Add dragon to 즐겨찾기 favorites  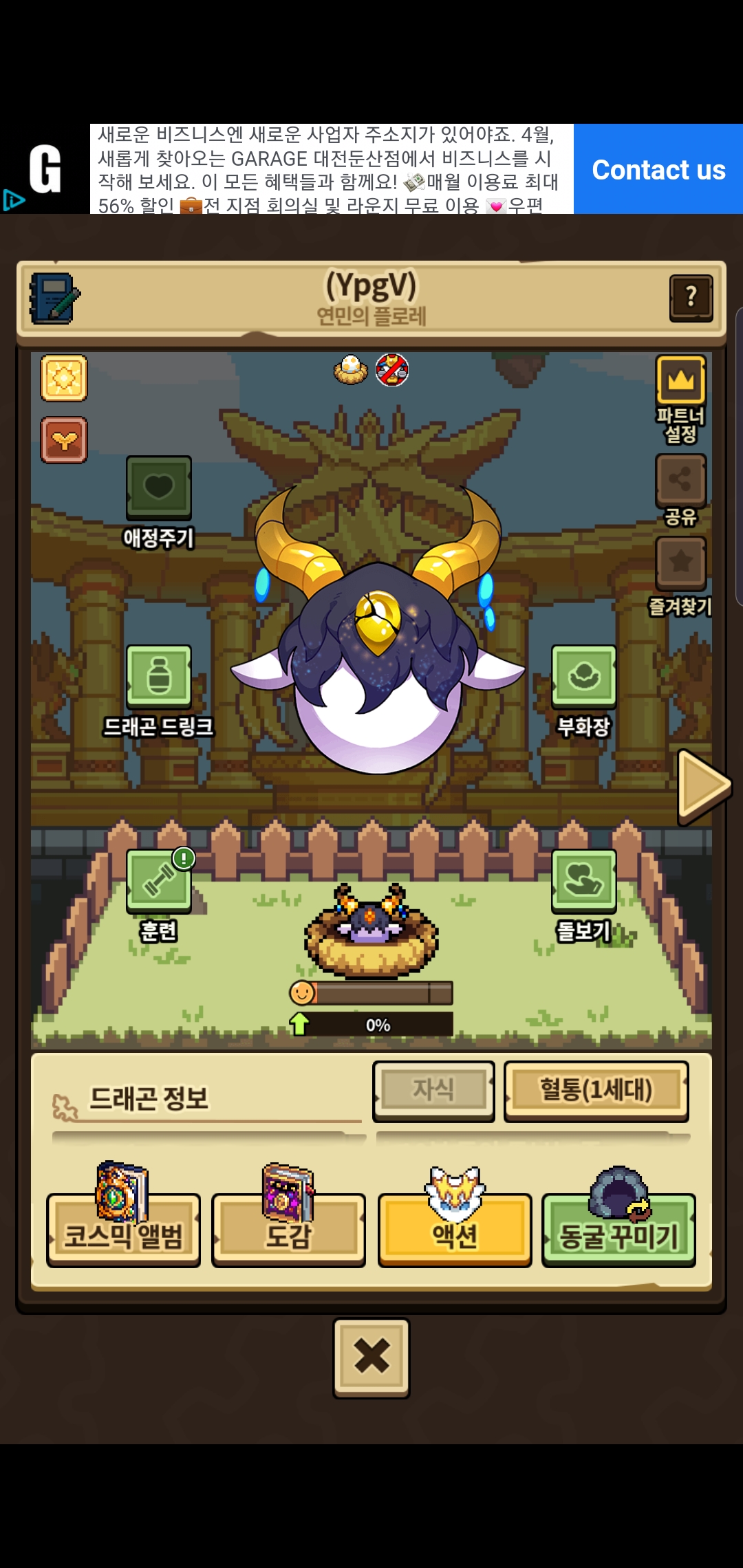[x=680, y=563]
